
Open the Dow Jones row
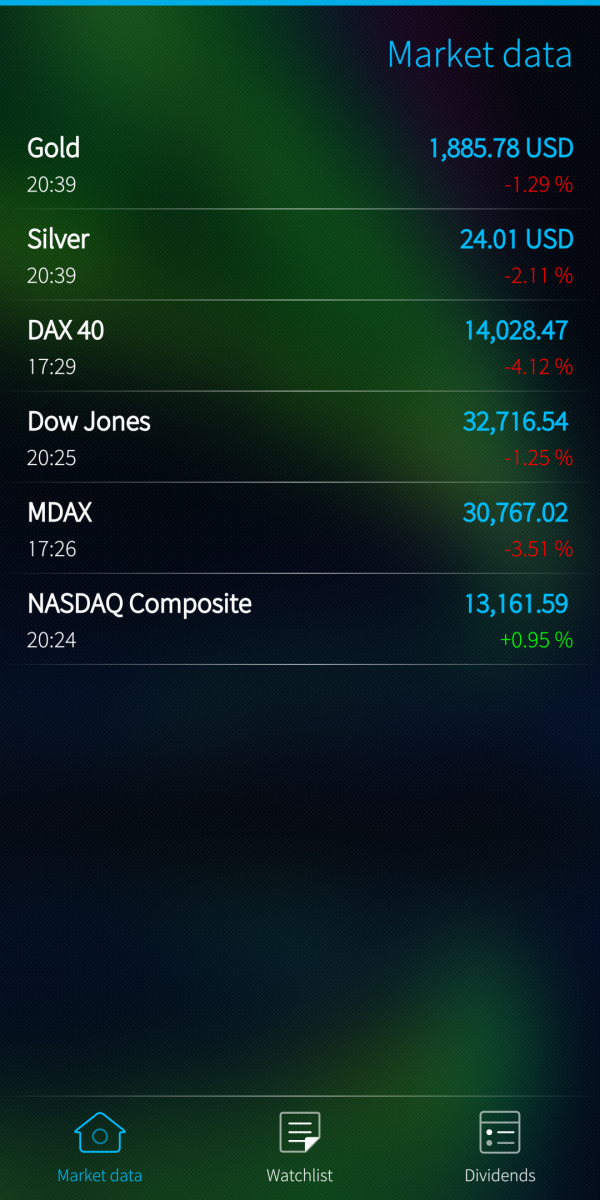tap(300, 438)
